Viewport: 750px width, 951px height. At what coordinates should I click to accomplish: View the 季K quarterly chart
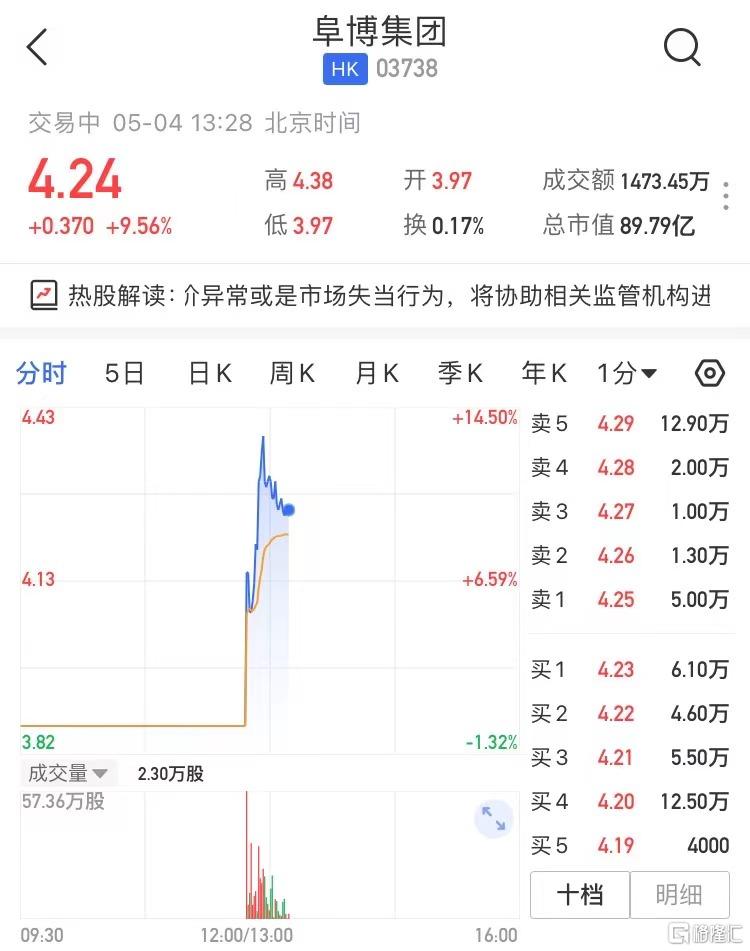pos(460,374)
